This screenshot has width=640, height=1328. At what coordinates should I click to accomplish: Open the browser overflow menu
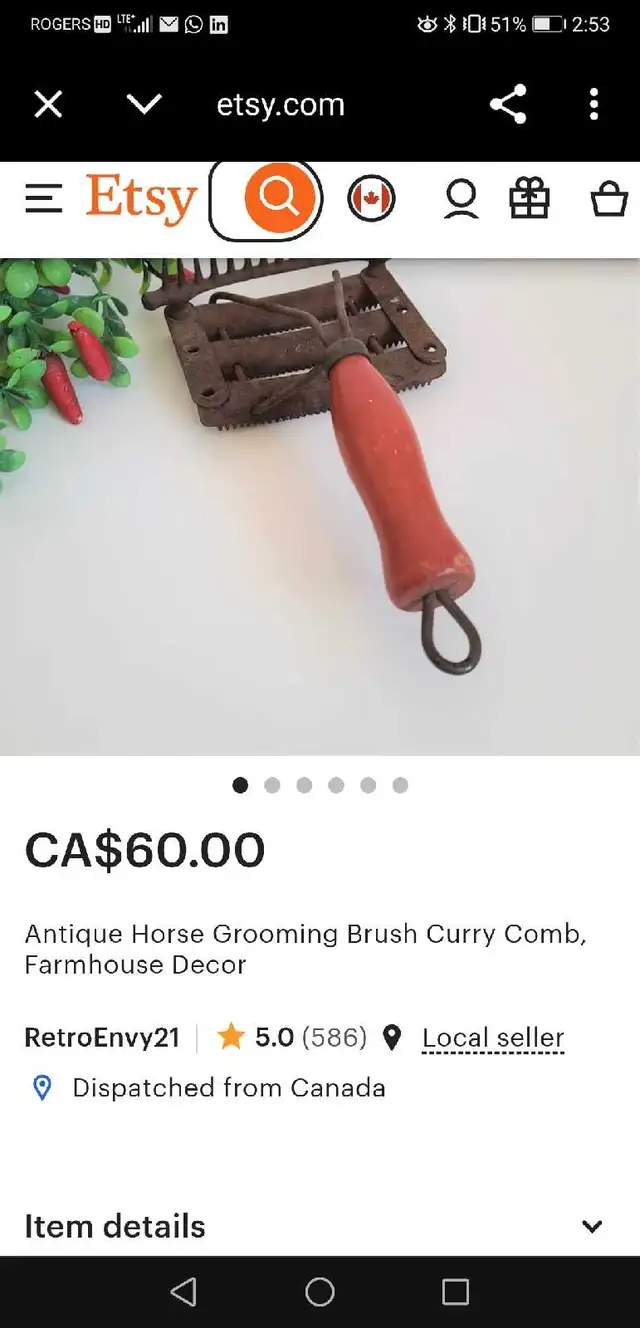pyautogui.click(x=594, y=104)
